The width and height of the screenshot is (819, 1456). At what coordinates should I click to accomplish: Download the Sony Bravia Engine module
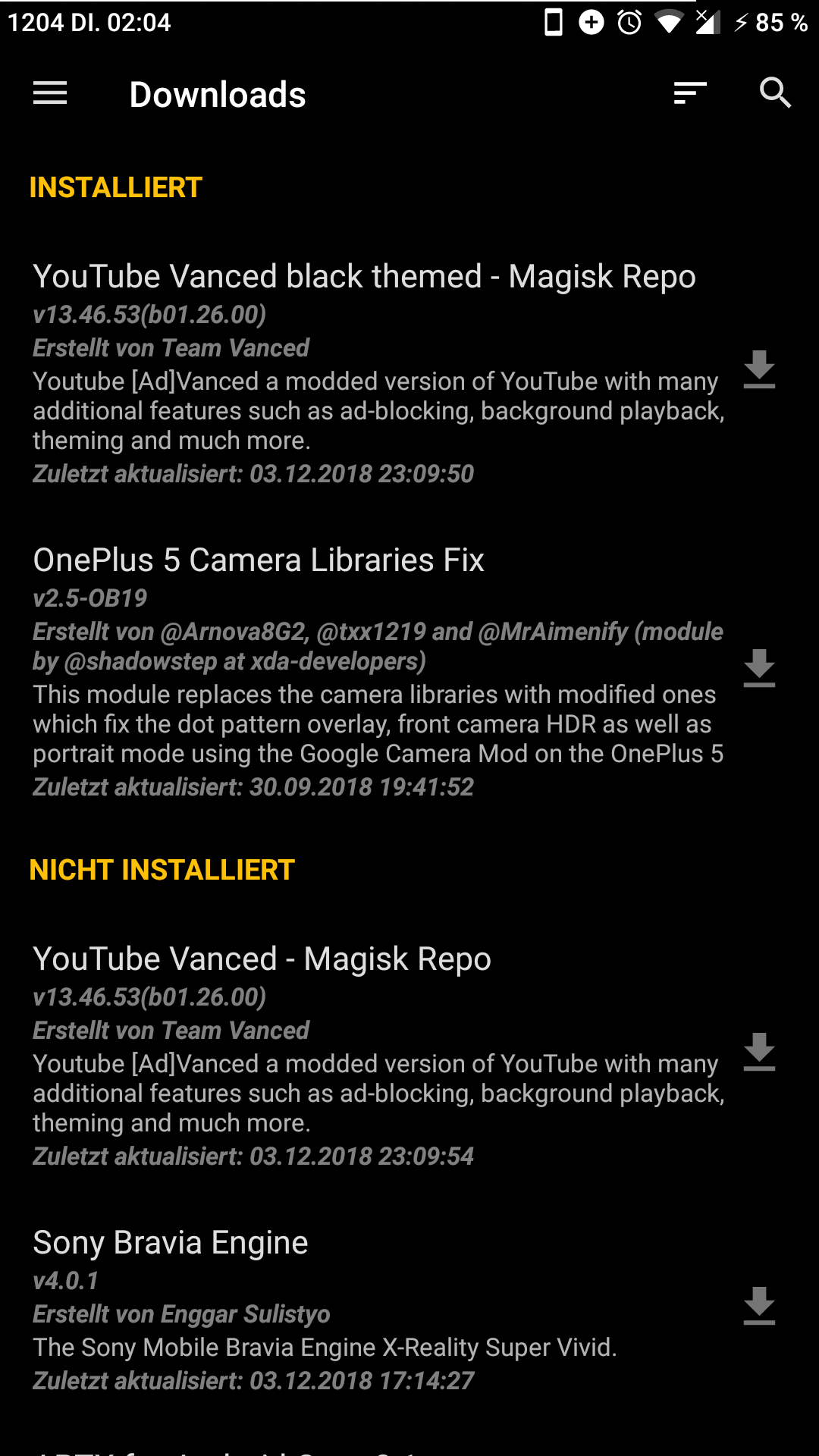click(759, 1307)
